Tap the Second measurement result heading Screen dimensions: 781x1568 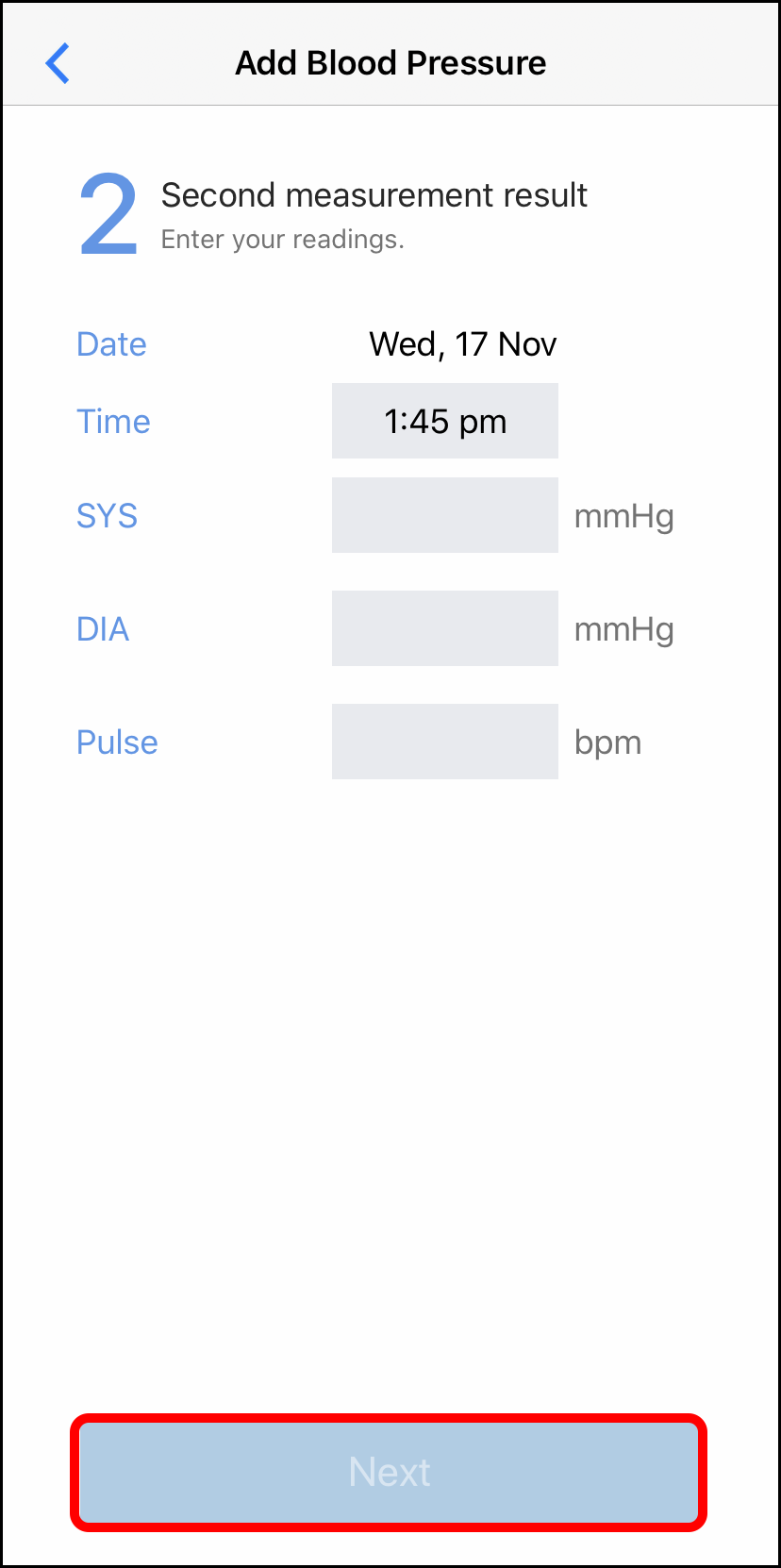(374, 195)
